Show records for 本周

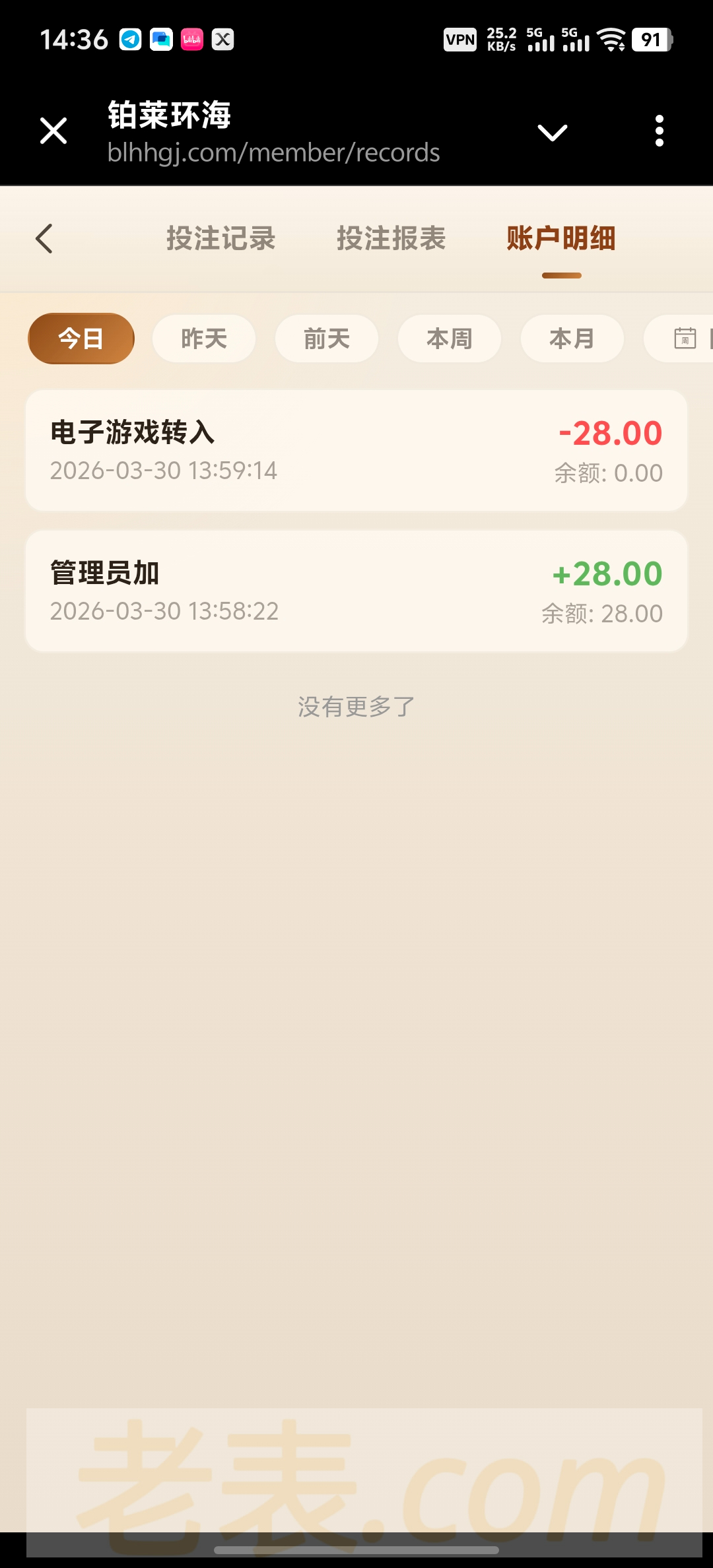pyautogui.click(x=450, y=339)
